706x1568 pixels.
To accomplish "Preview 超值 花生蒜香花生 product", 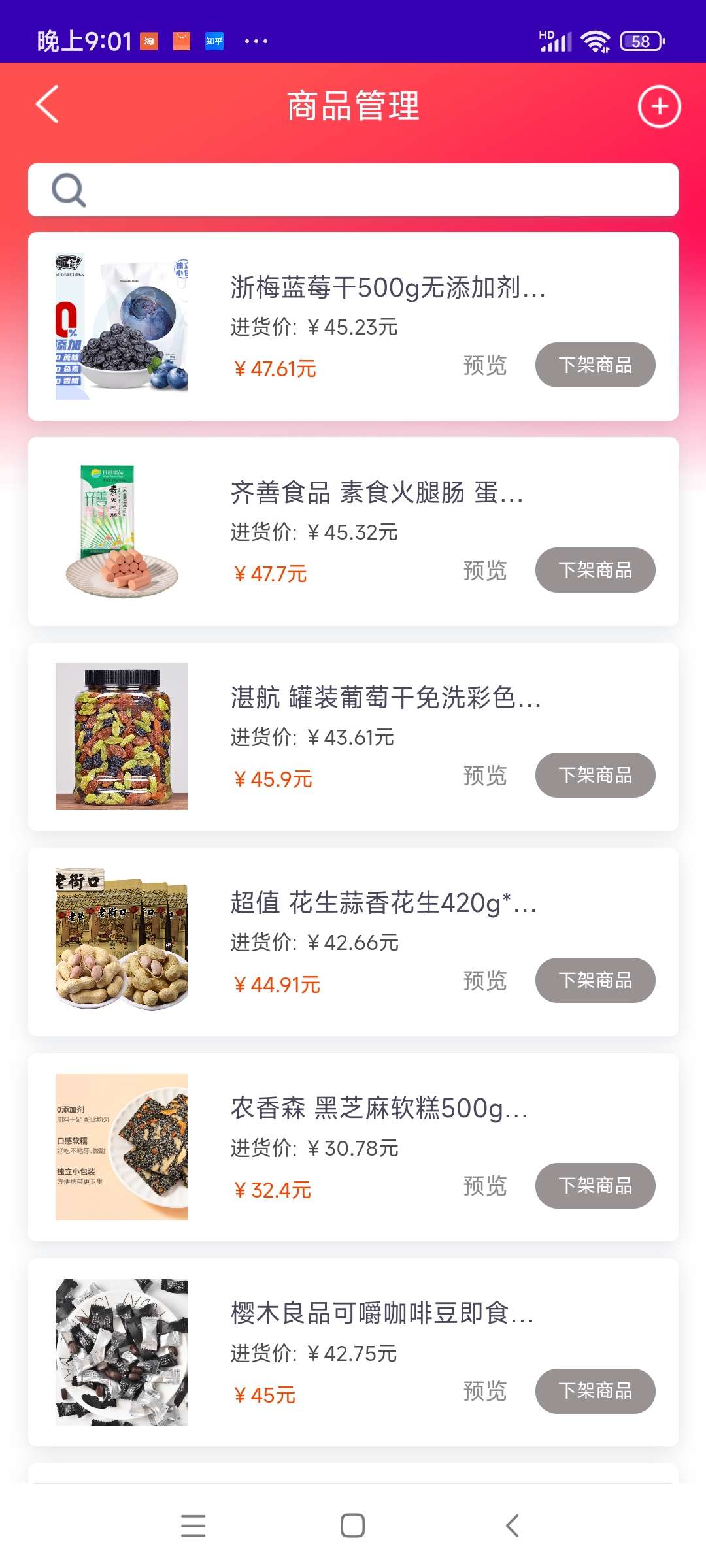I will (x=484, y=981).
